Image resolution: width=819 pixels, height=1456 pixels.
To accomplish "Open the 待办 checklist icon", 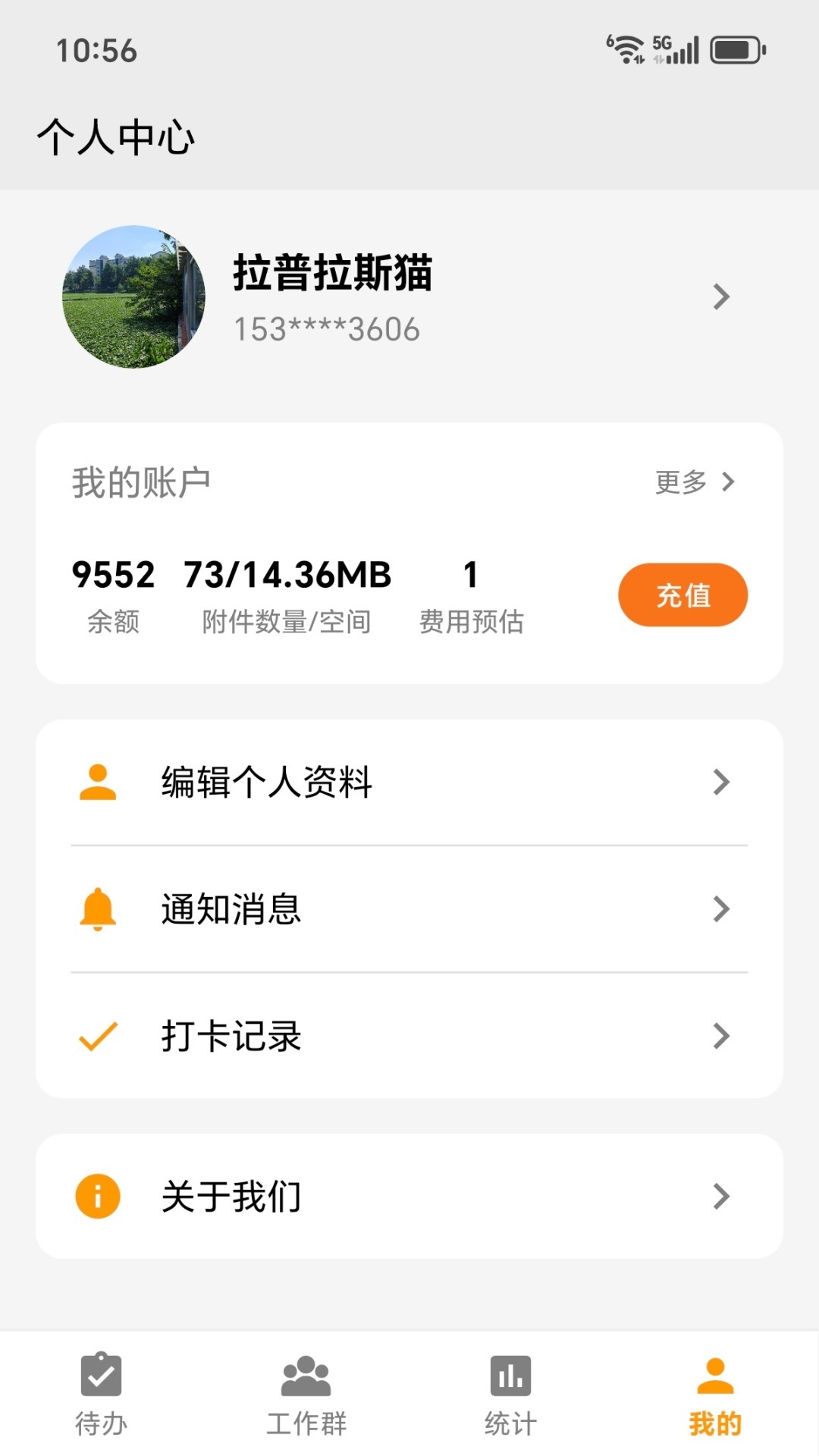I will pos(101,1375).
